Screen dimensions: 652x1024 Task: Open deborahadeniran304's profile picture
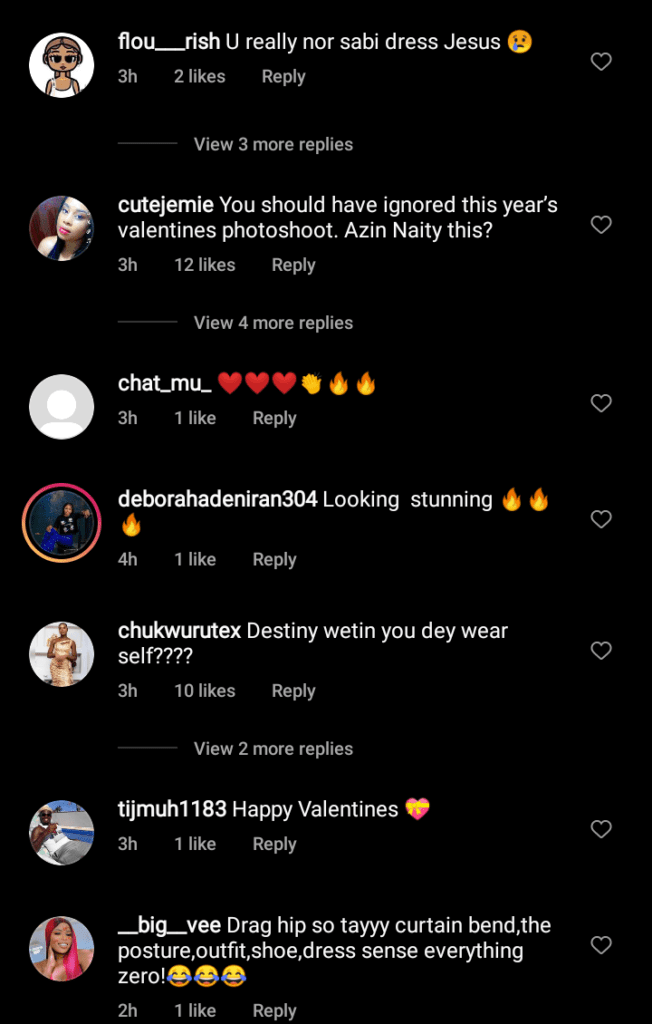tap(61, 520)
